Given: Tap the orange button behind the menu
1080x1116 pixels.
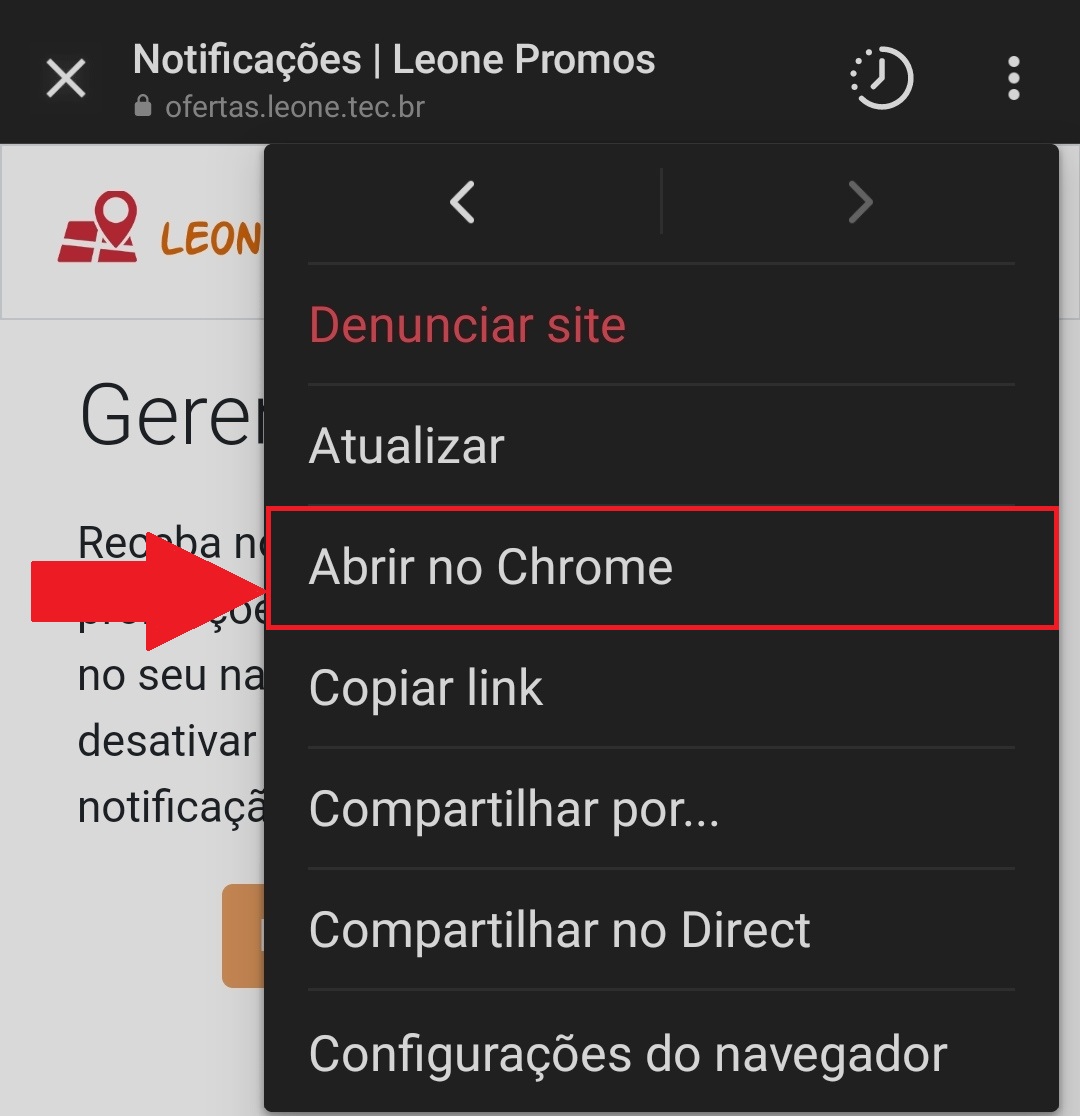Looking at the screenshot, I should [244, 935].
